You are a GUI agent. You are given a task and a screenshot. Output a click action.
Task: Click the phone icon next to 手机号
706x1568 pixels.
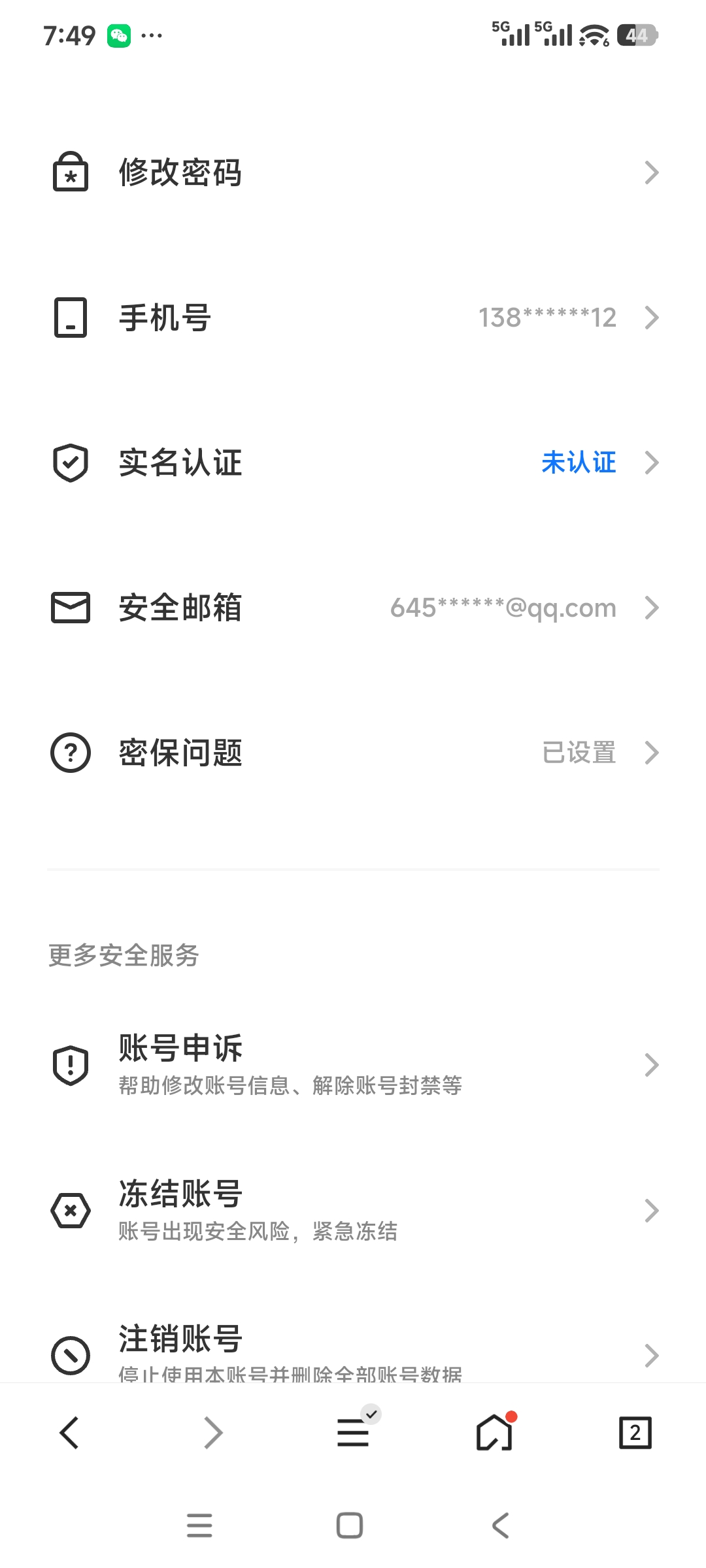tap(70, 318)
